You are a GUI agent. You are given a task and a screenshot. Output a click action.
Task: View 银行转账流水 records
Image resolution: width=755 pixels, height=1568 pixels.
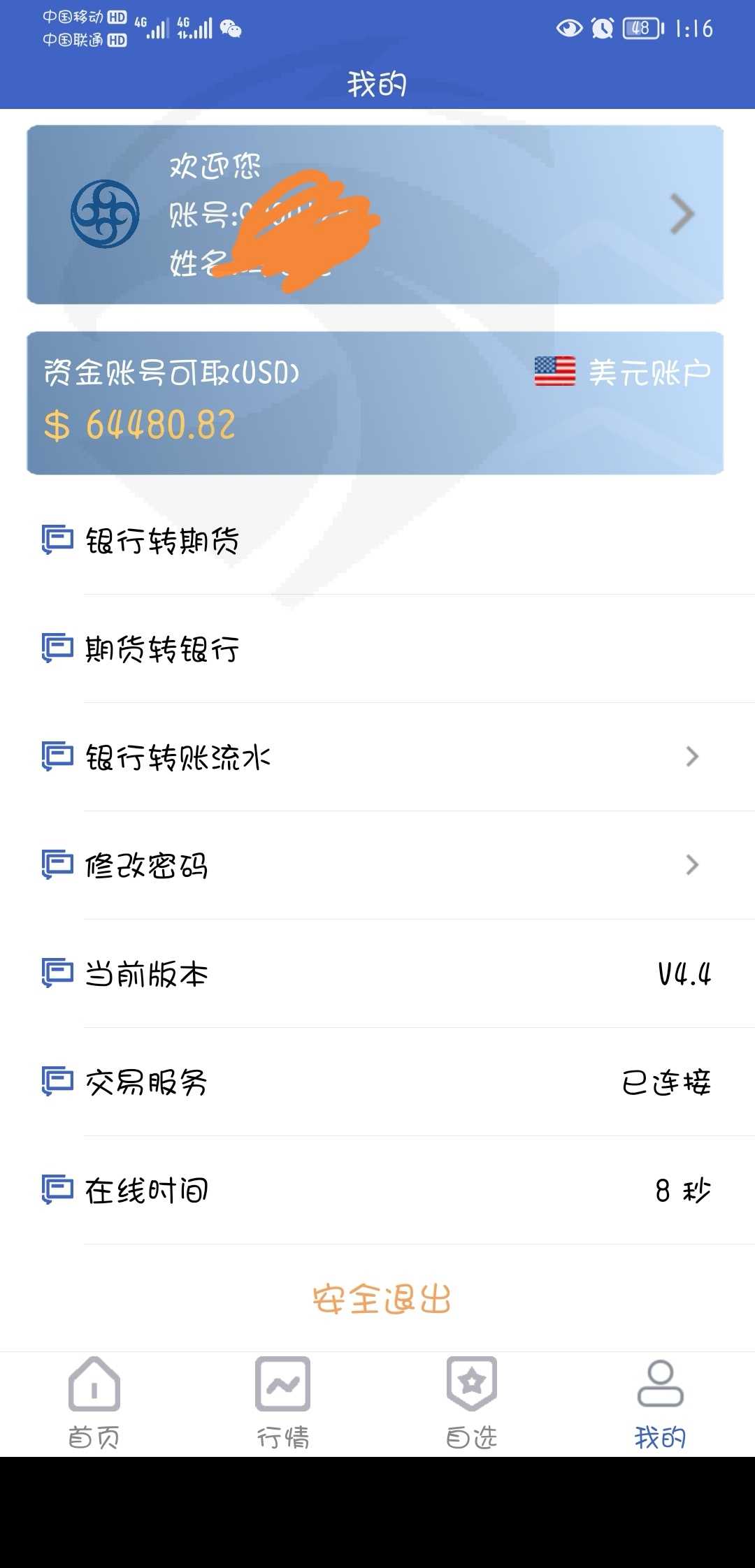[377, 757]
